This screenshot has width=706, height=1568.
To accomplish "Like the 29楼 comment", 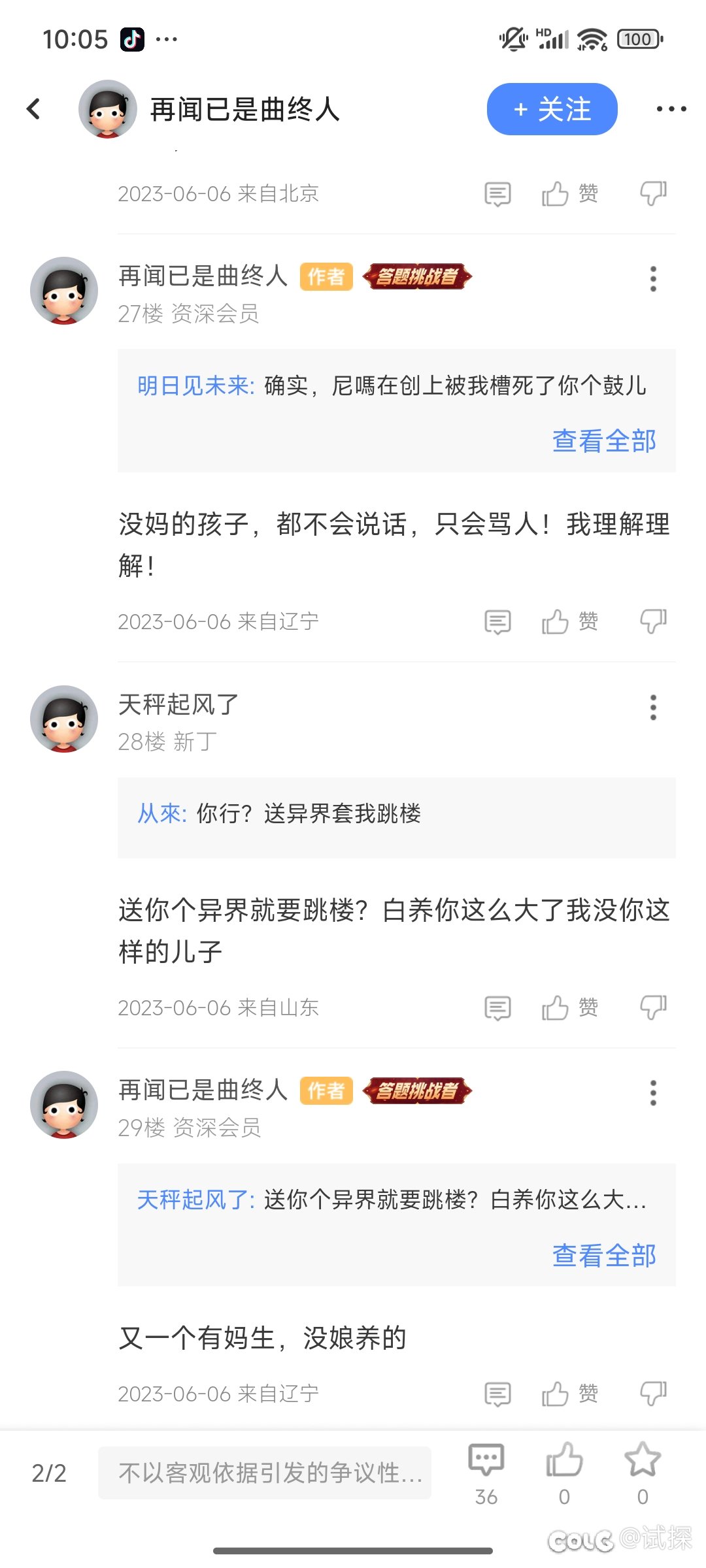I will click(x=569, y=1394).
